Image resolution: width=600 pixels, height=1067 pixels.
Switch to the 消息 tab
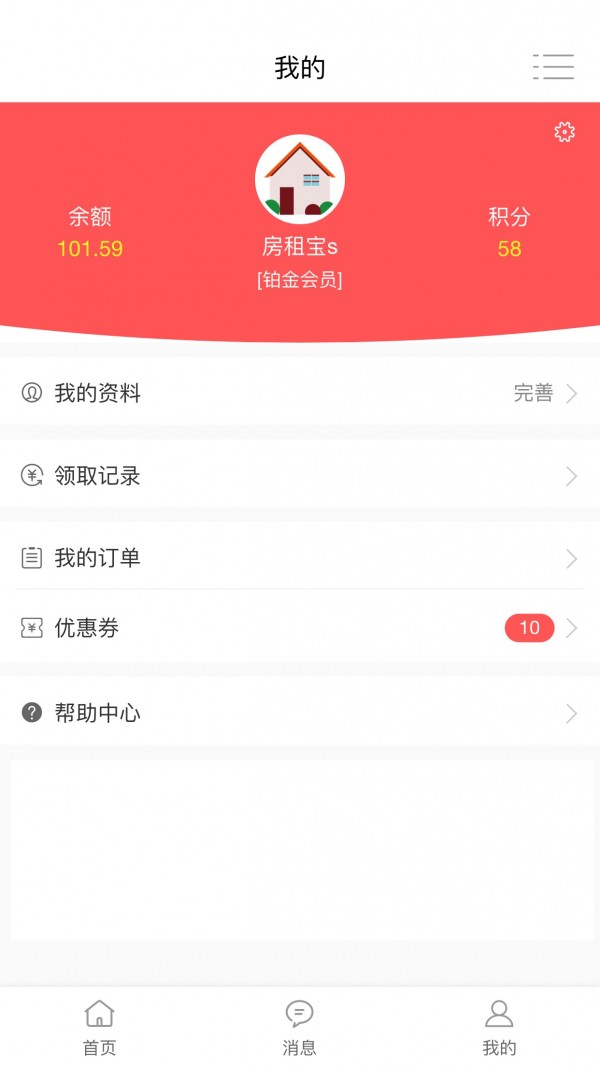coord(299,1027)
